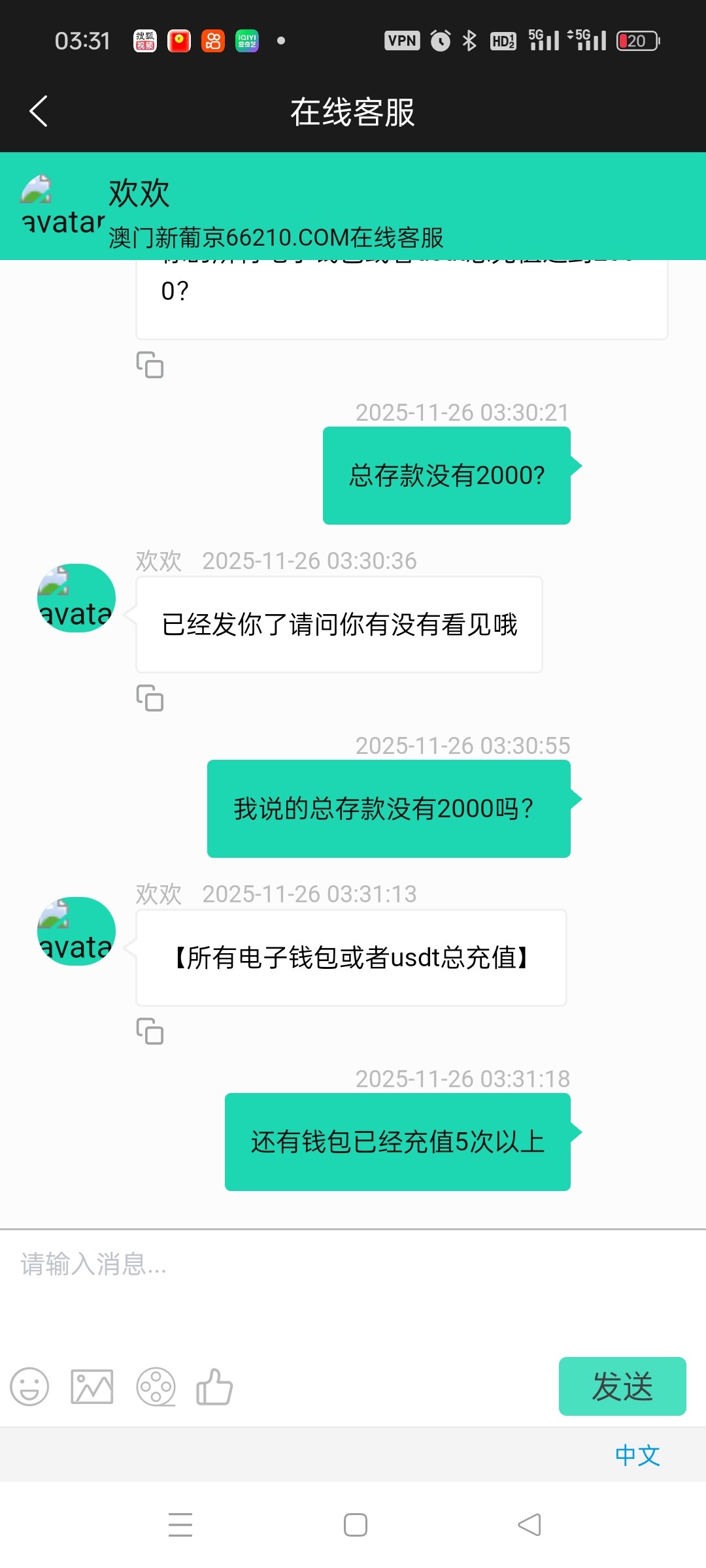Viewport: 706px width, 1568px height.
Task: Focus the 请输入消息 text field
Action: tap(353, 1281)
